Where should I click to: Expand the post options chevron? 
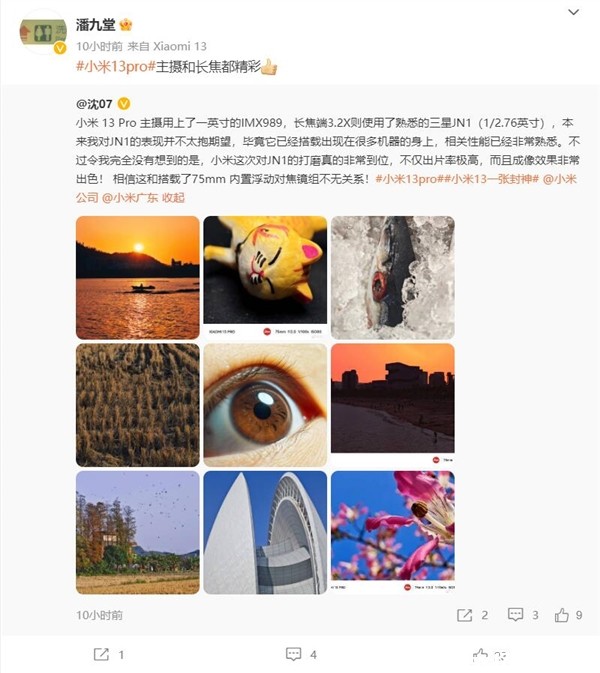572,12
